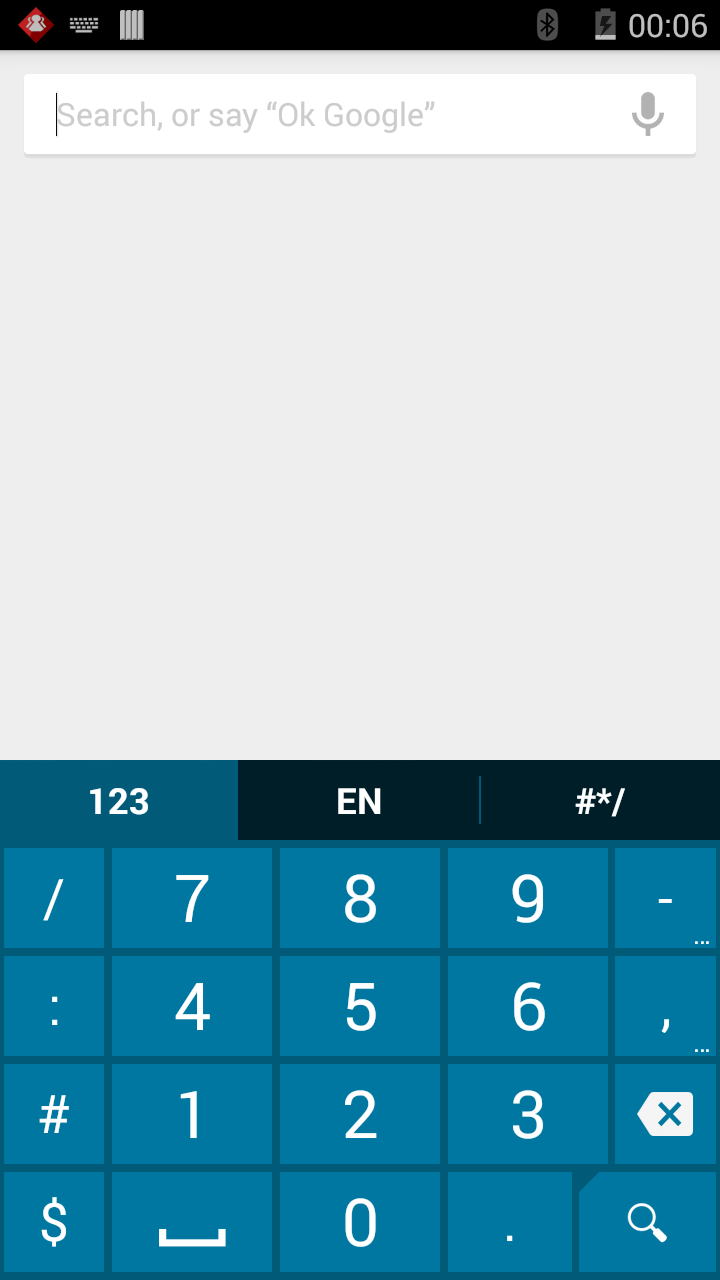Tap the period key

pos(510,1222)
